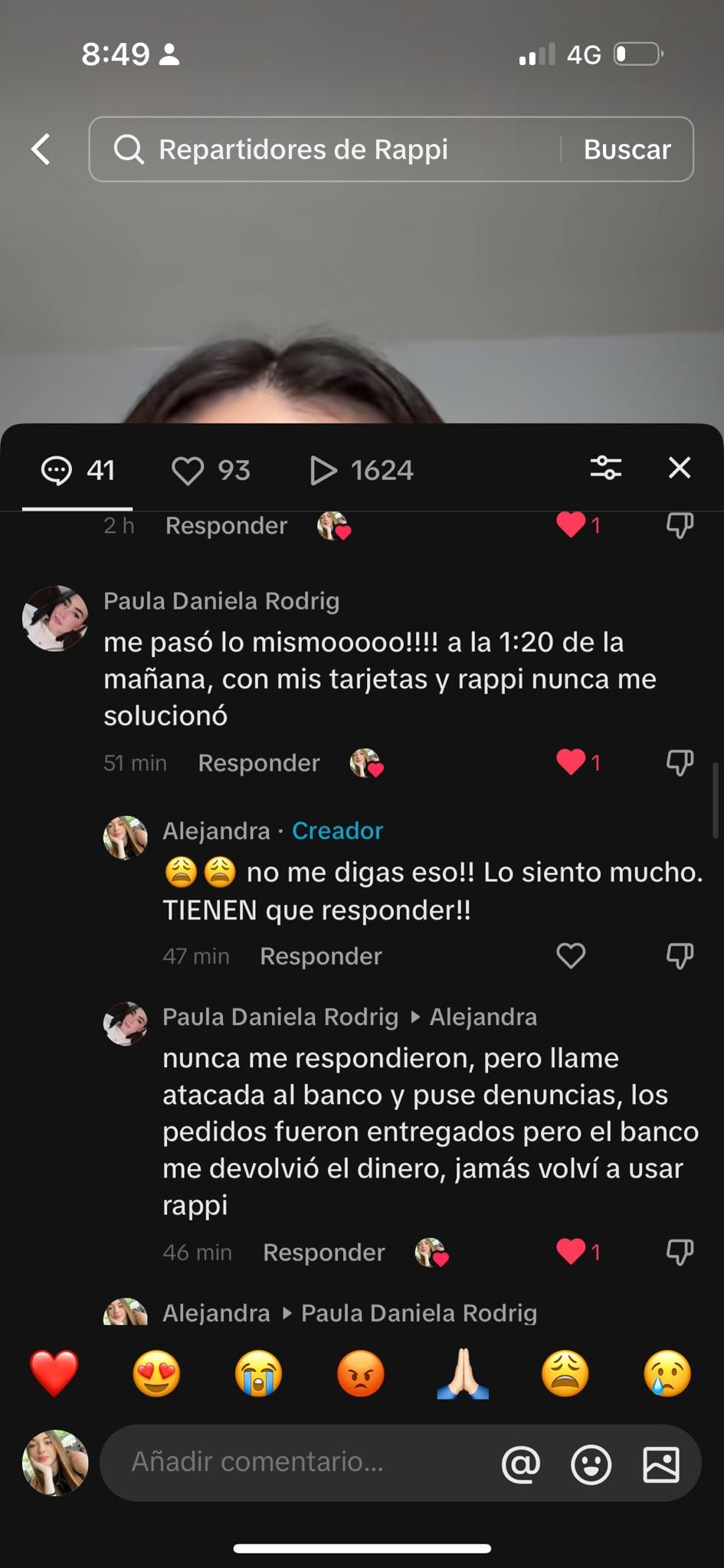Open share options via the share arrow icon
The width and height of the screenshot is (724, 1568).
[325, 470]
